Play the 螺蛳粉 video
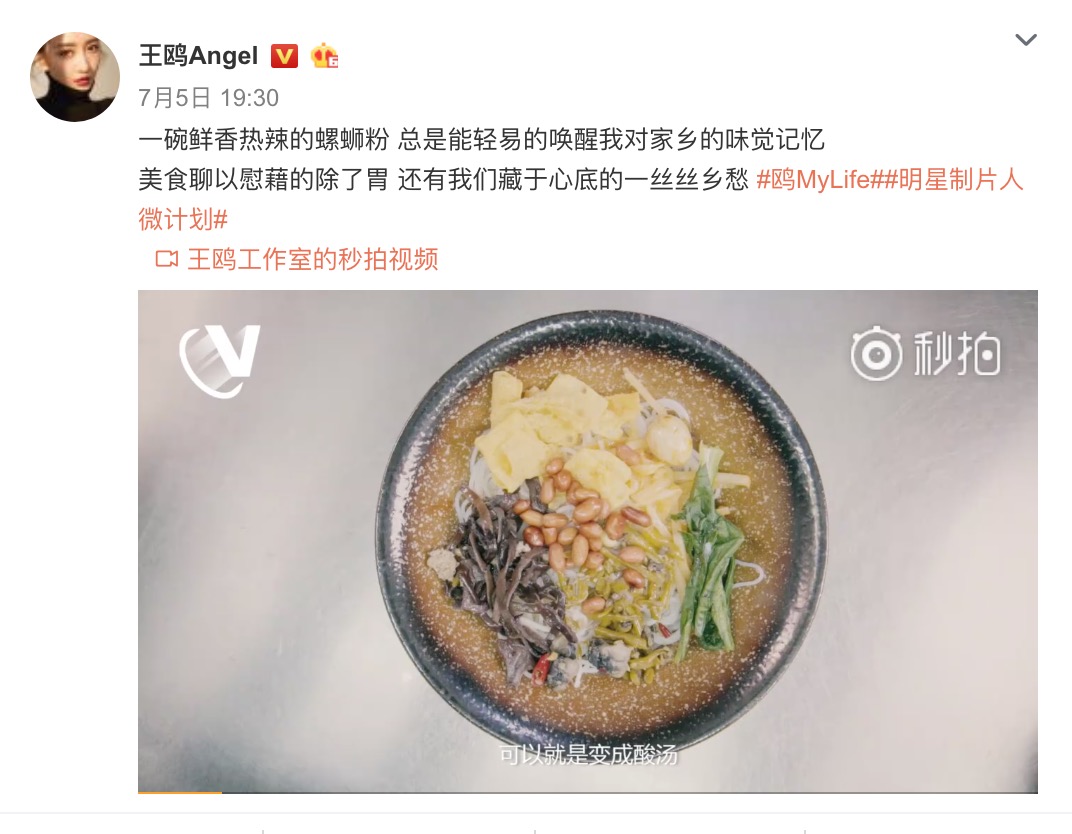The image size is (1072, 834). click(587, 540)
